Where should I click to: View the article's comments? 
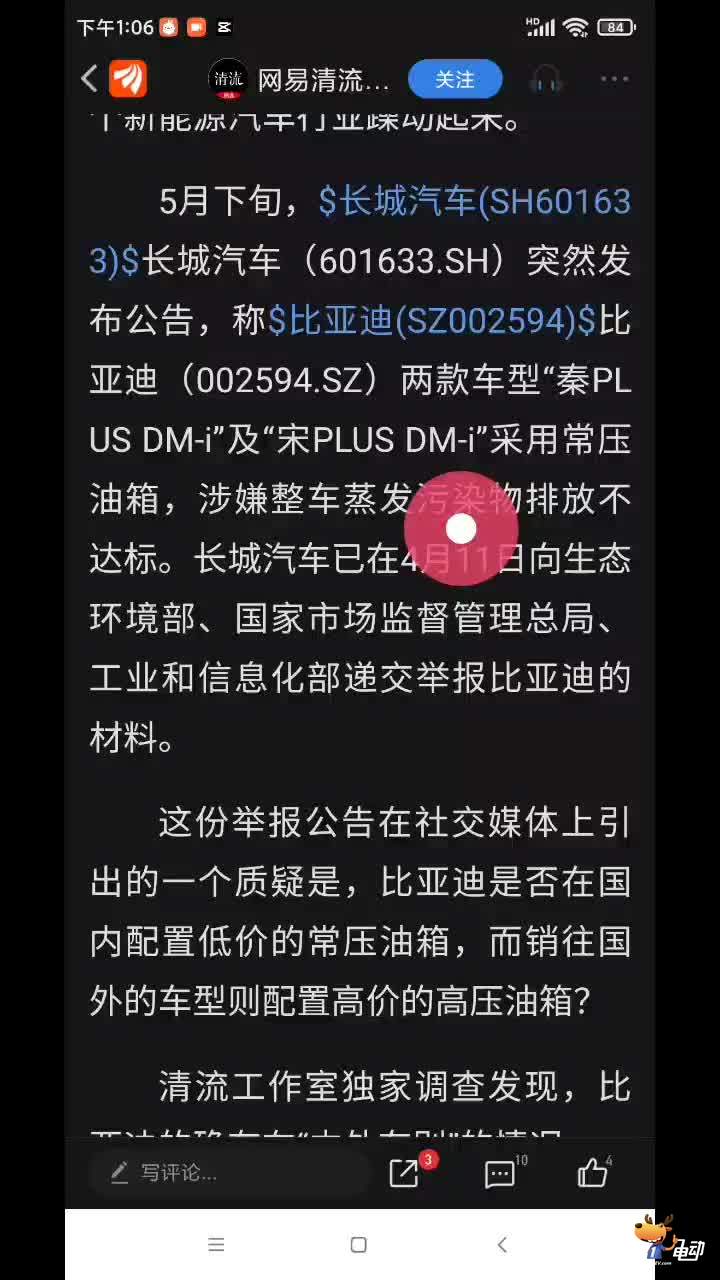(500, 1173)
